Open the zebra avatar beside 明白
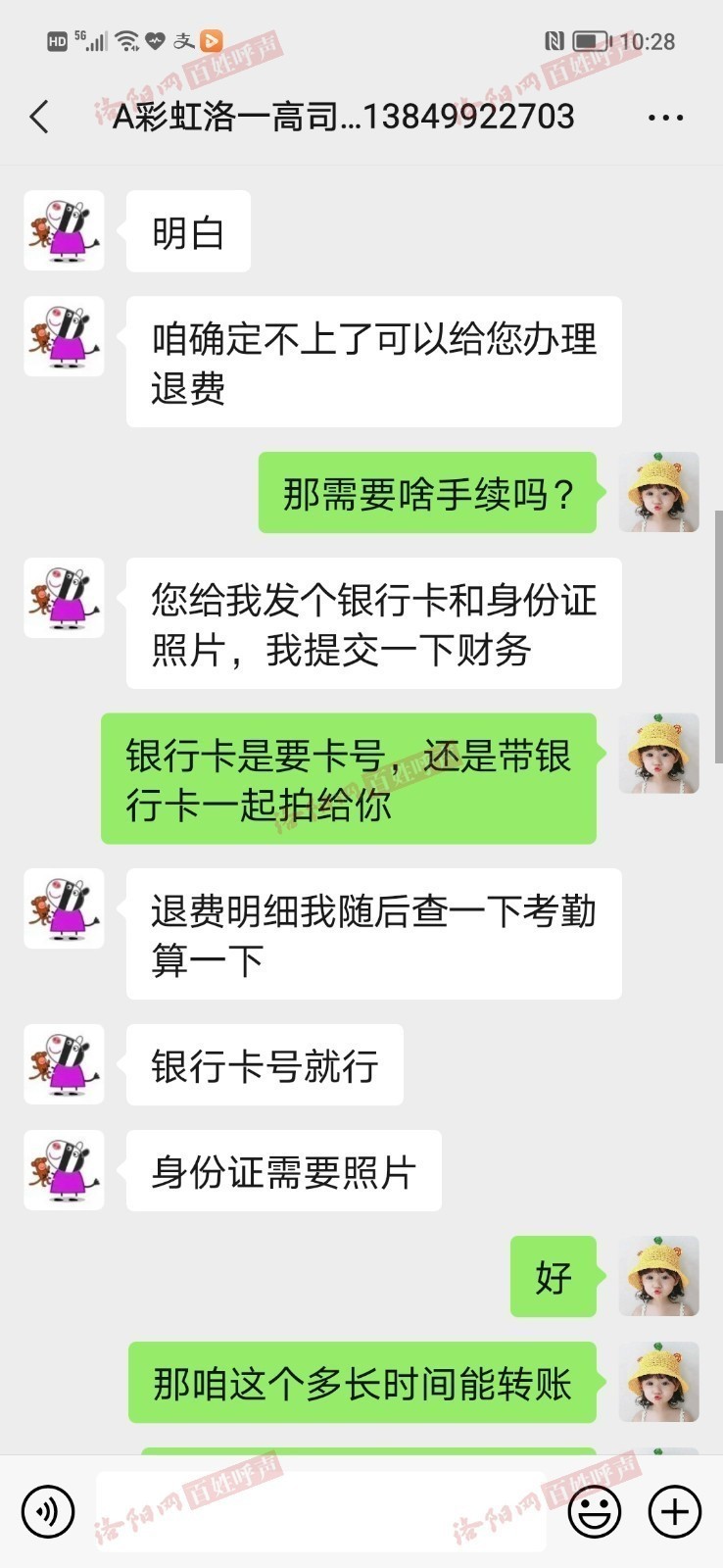The image size is (723, 1568). point(64,230)
